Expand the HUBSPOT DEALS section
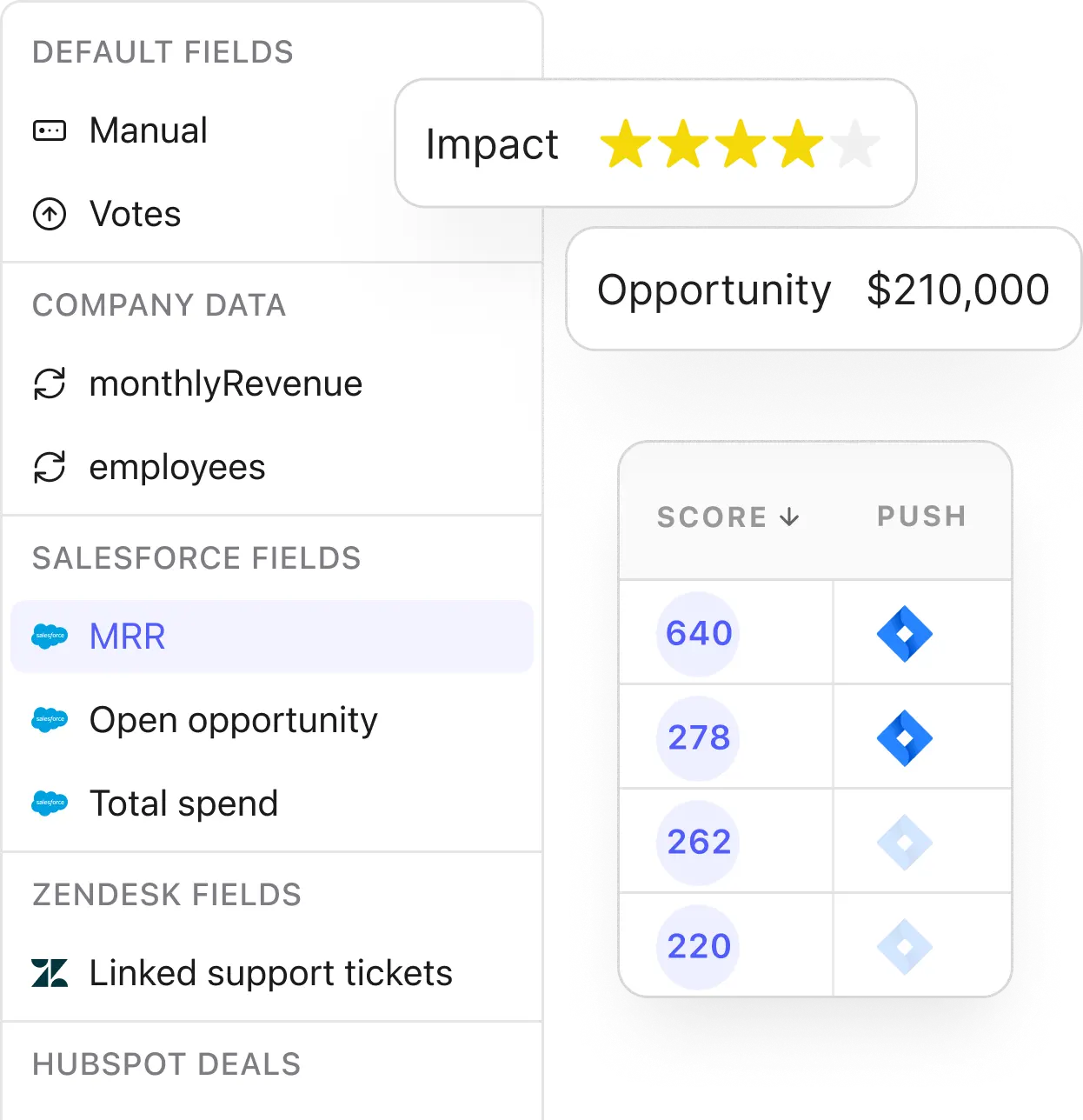This screenshot has height=1120, width=1083. (x=165, y=1063)
